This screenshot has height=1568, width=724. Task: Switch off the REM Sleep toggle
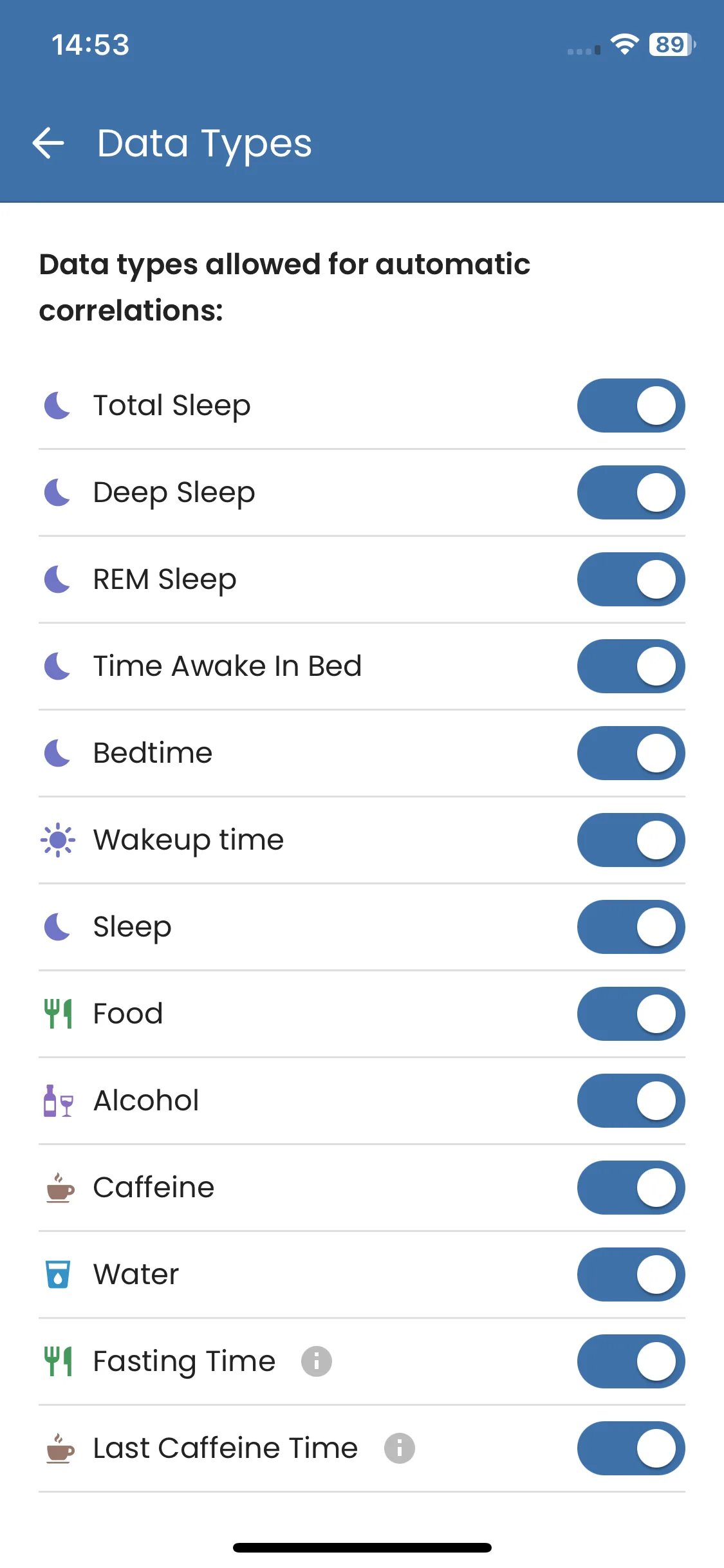tap(631, 579)
